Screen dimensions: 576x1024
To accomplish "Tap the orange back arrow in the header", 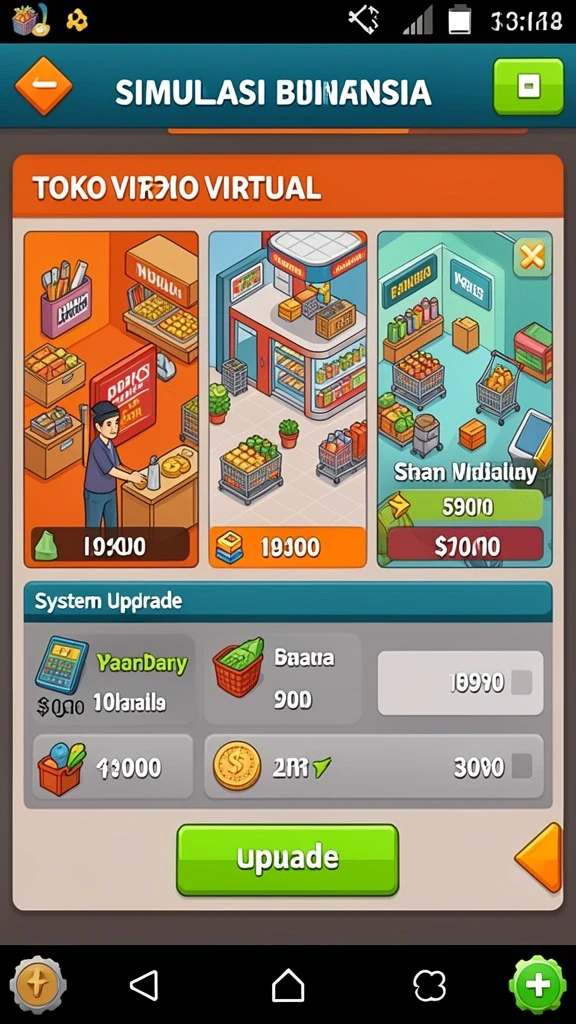I will [x=44, y=86].
